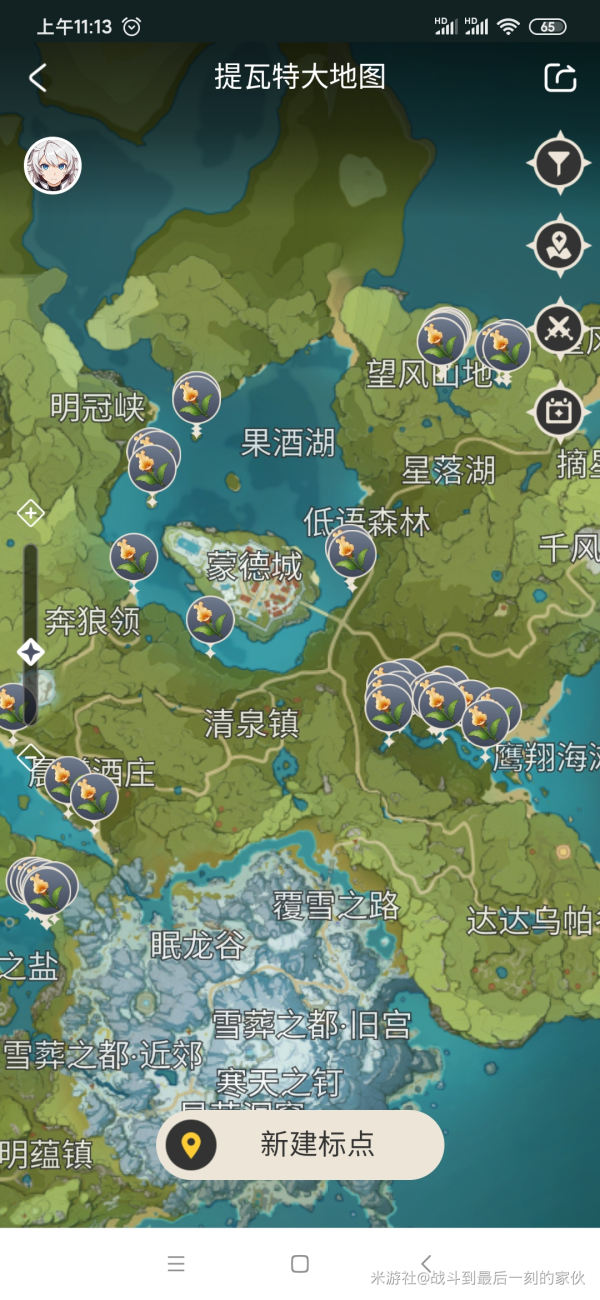Share the Teyvat map
This screenshot has height=1300, width=600.
(x=560, y=78)
